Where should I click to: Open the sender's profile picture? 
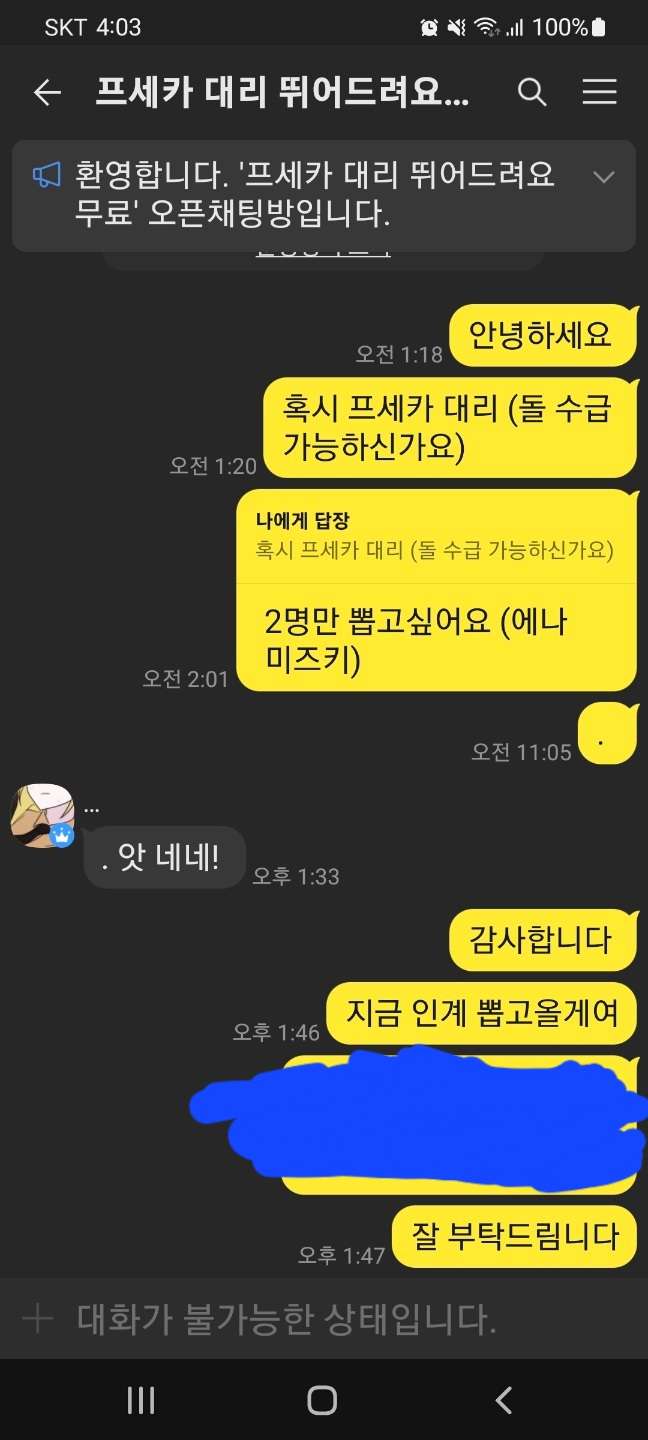pos(43,815)
